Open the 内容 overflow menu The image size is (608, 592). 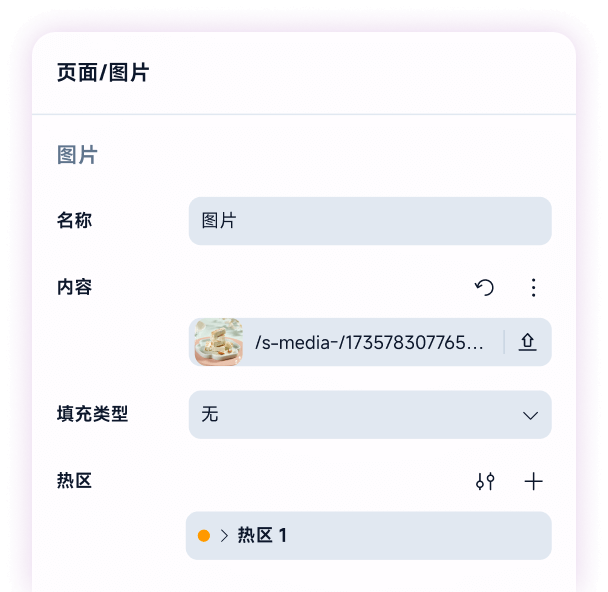[x=533, y=288]
